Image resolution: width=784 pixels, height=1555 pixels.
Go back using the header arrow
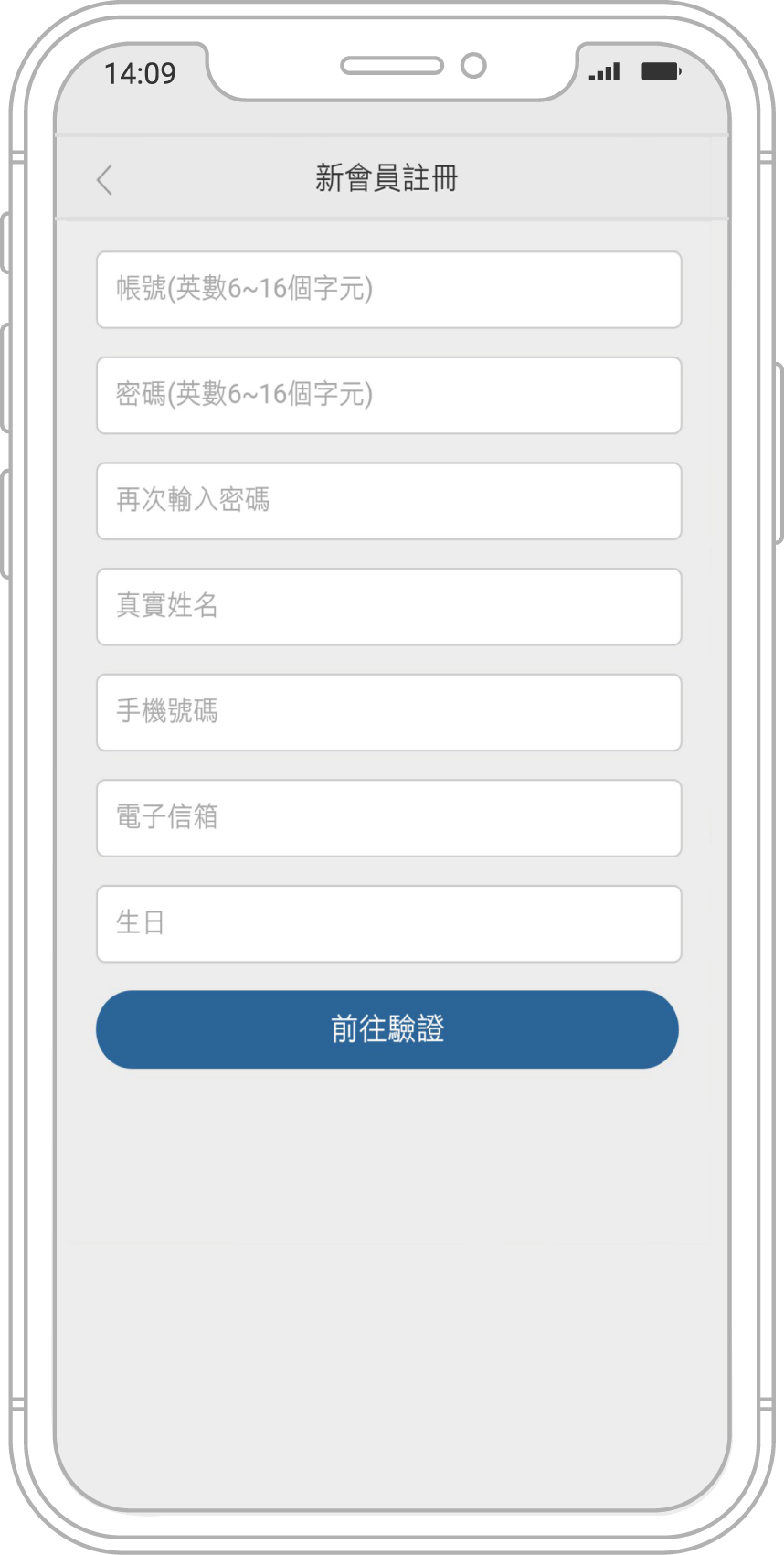pyautogui.click(x=105, y=180)
